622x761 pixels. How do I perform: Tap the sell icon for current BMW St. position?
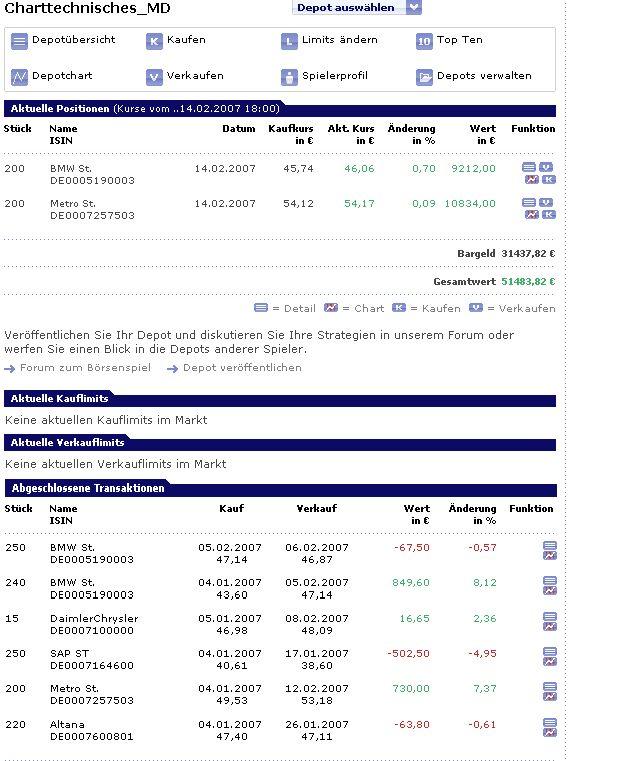click(x=546, y=167)
